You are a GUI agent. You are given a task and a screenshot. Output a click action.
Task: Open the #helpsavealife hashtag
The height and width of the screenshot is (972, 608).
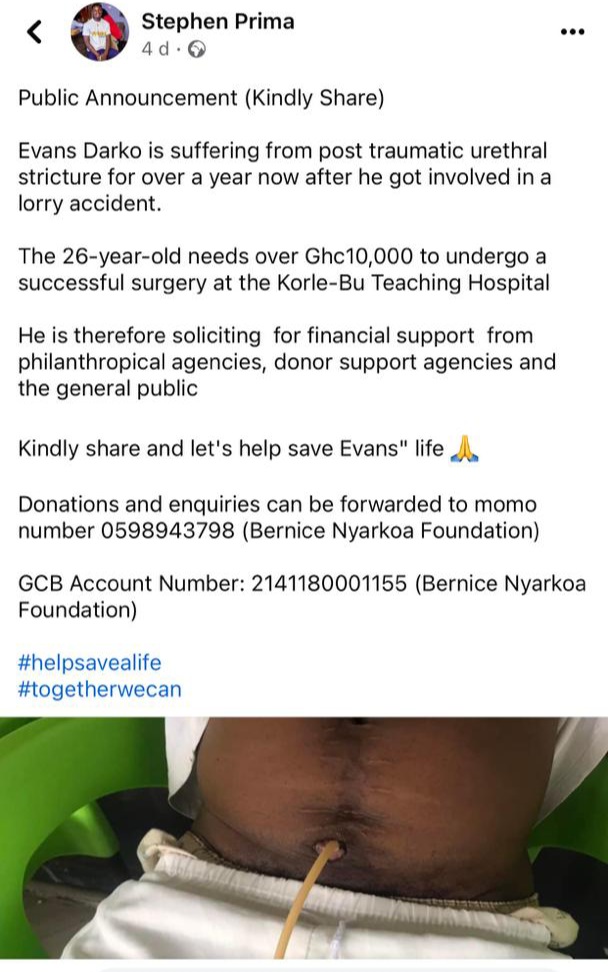click(x=89, y=662)
